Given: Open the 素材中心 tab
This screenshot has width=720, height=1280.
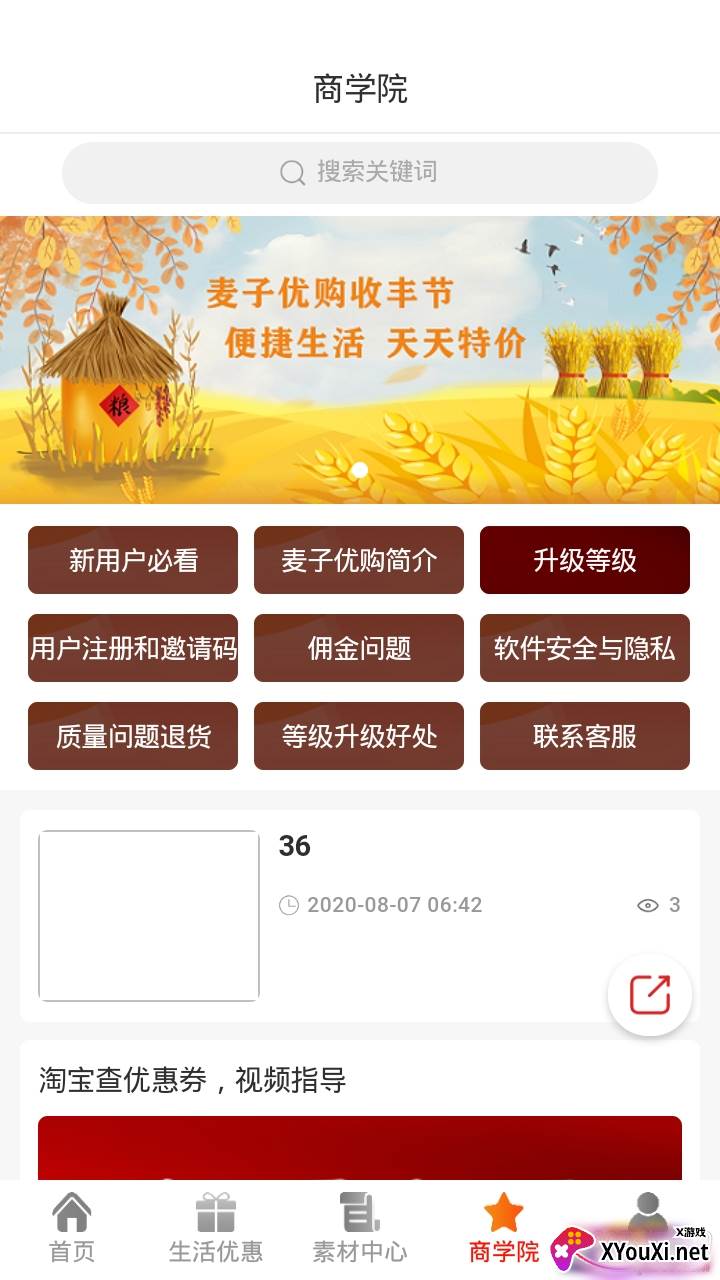Looking at the screenshot, I should [360, 1228].
